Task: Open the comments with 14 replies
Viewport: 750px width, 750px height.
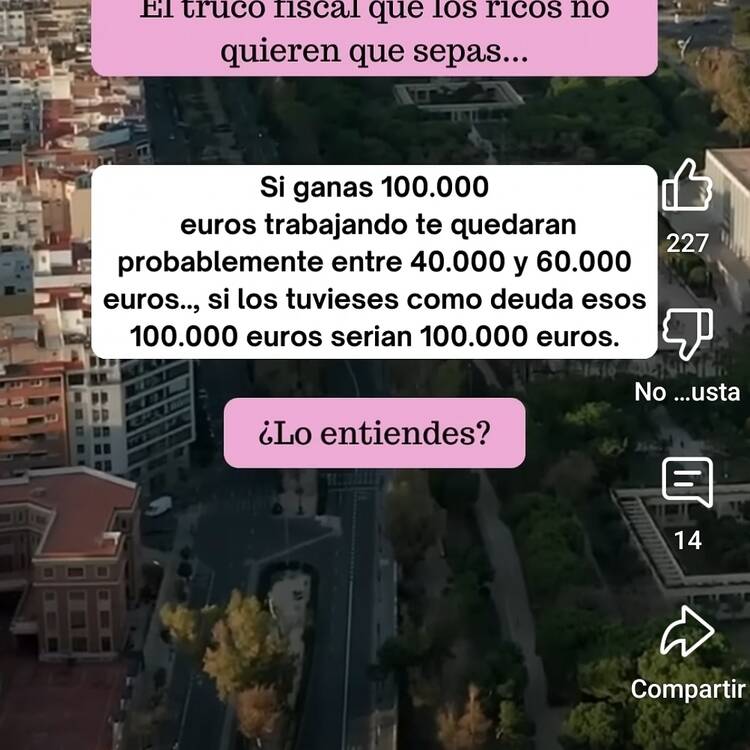Action: [x=687, y=483]
